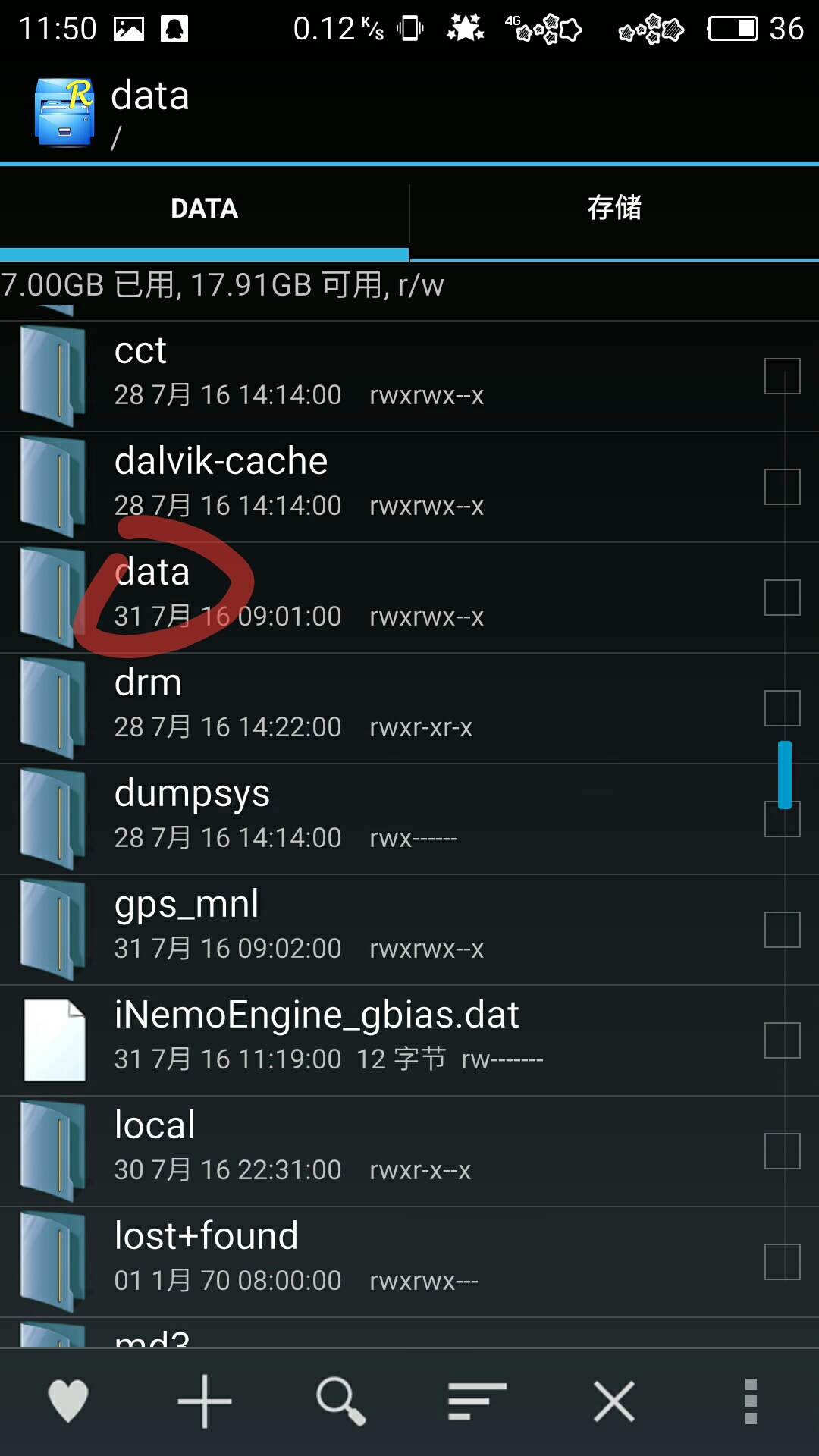This screenshot has width=819, height=1456.
Task: Select the DATA tab
Action: click(x=205, y=210)
